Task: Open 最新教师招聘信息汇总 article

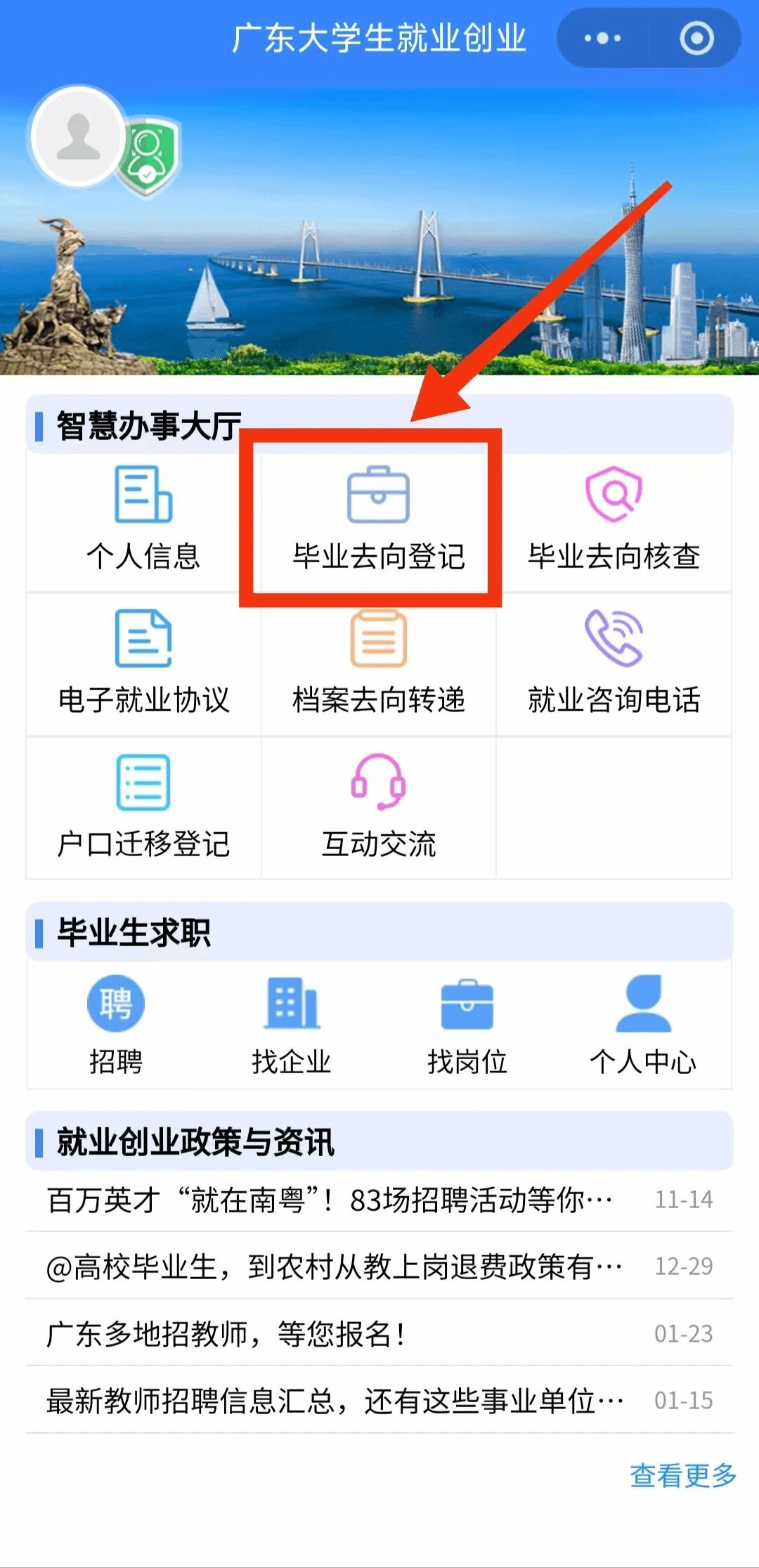Action: pos(335,1401)
